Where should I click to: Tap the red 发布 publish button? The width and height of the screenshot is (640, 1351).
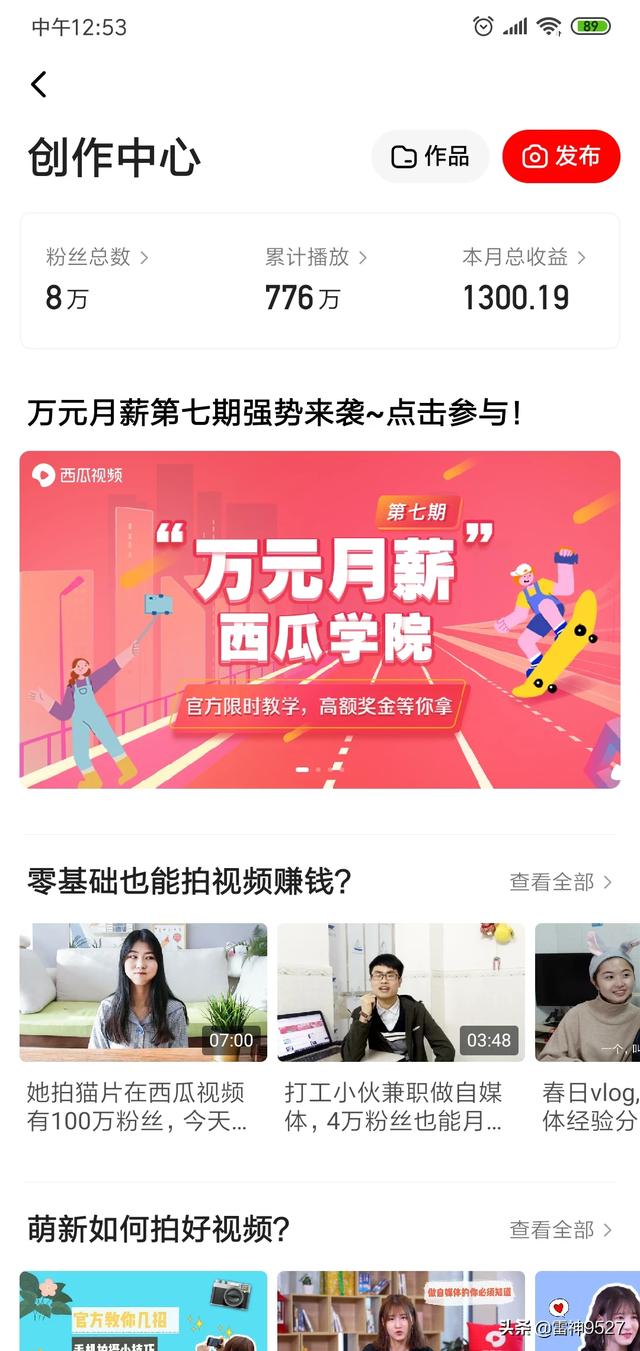(x=561, y=157)
